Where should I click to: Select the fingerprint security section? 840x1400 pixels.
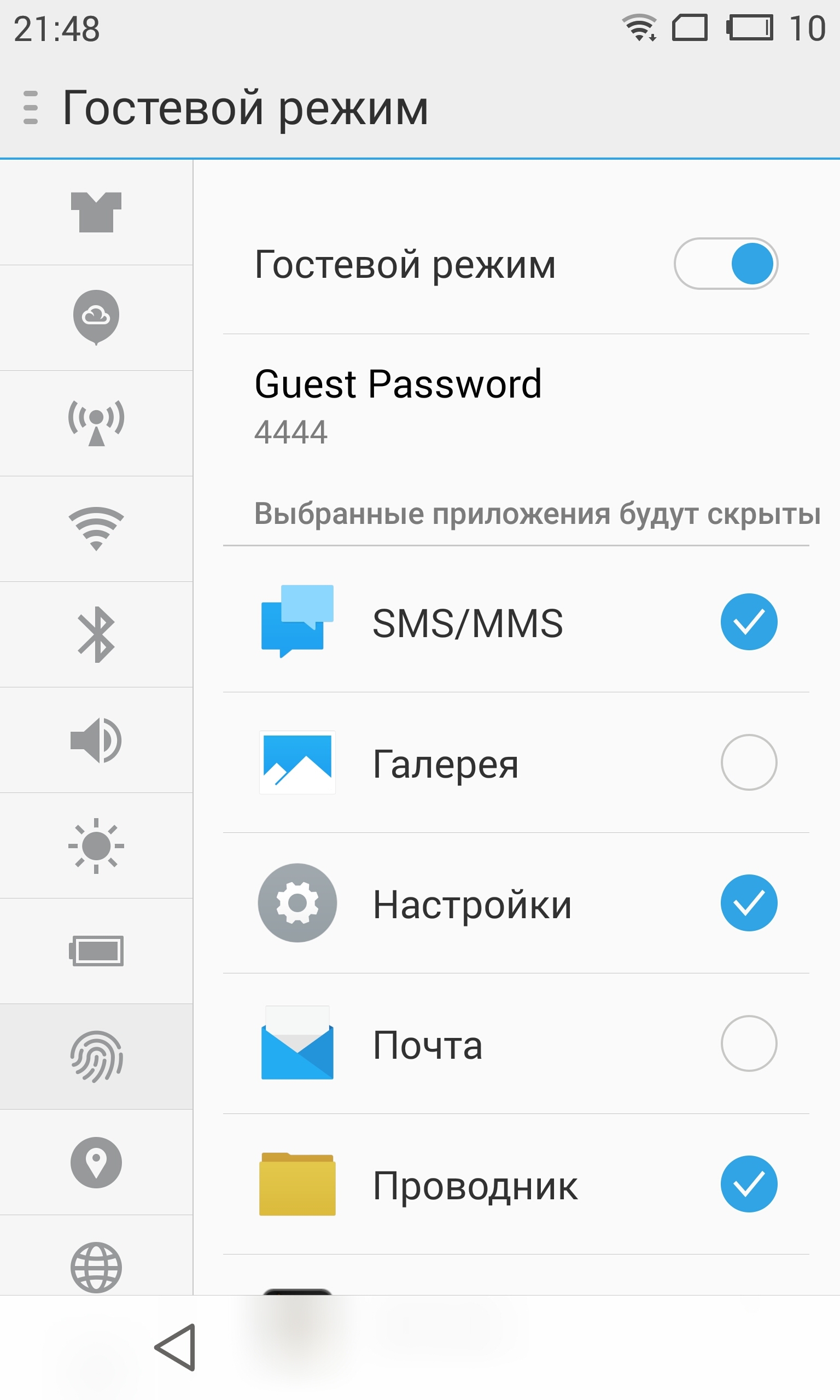pos(96,1057)
